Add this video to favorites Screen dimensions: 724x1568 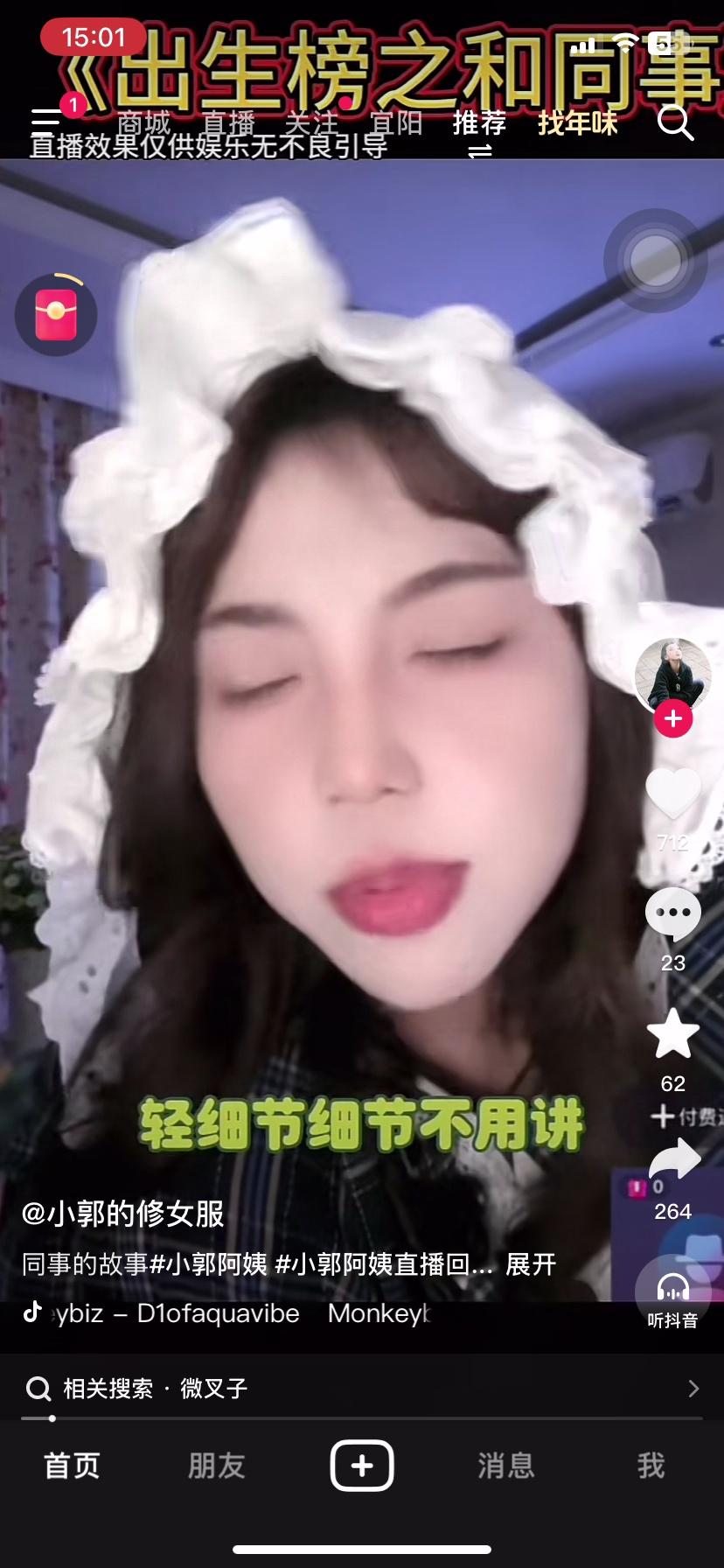click(x=672, y=1034)
